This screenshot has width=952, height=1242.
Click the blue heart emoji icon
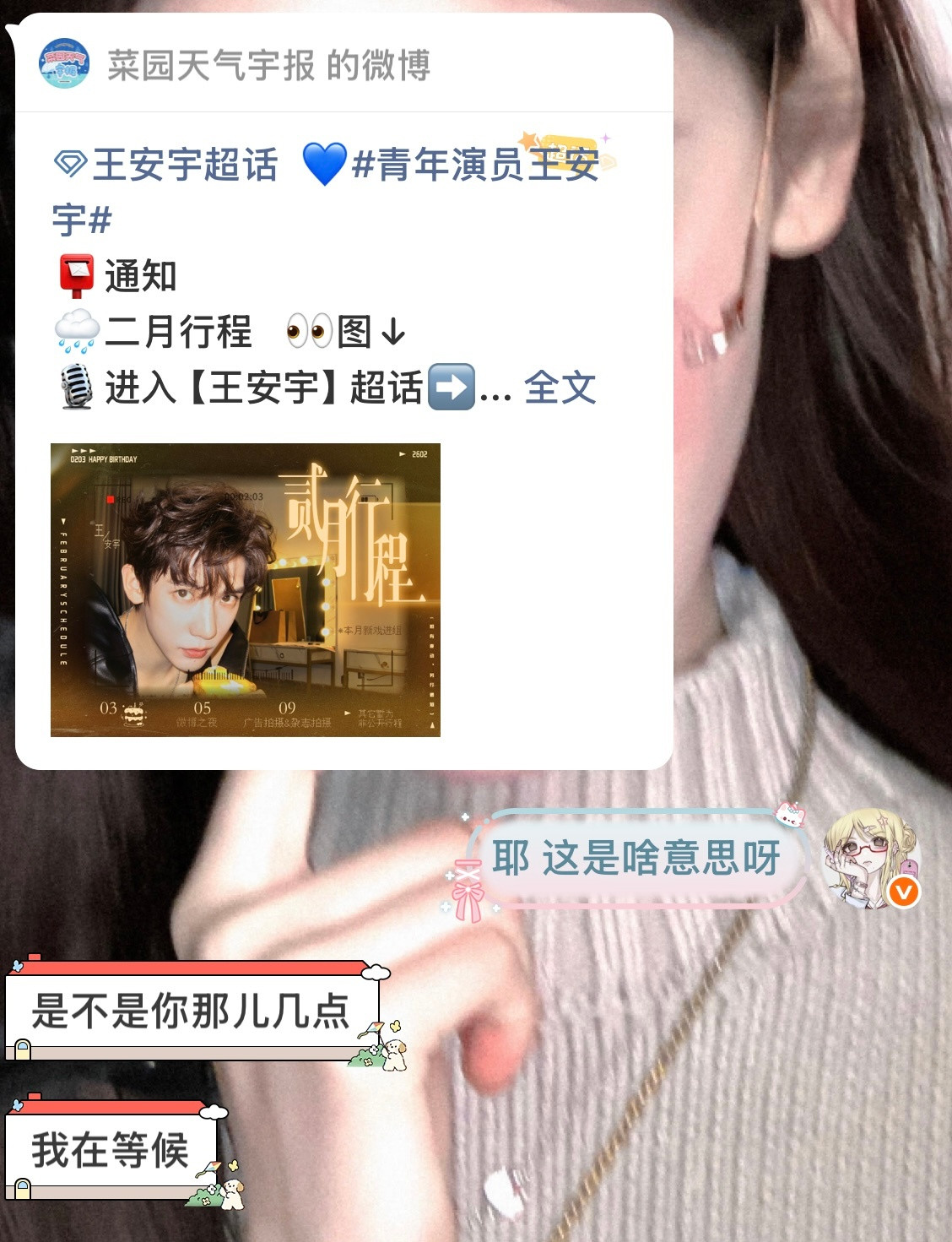click(320, 166)
